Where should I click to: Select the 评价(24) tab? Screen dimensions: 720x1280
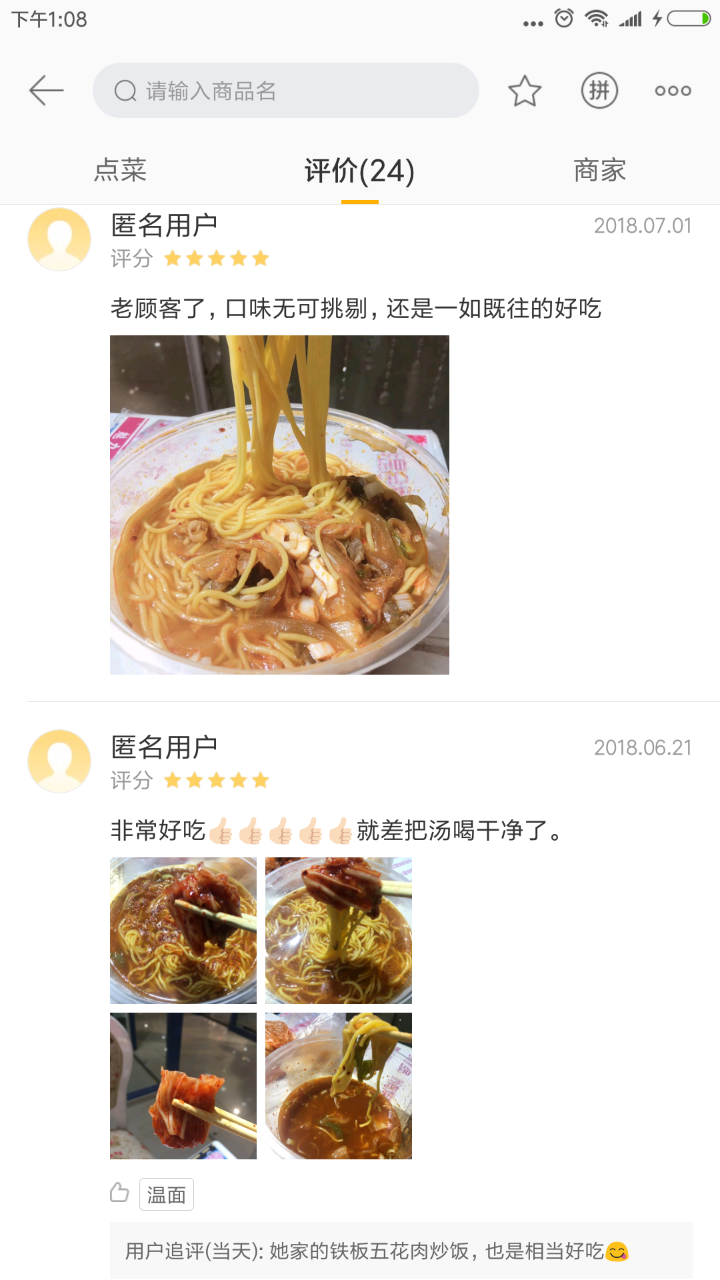[359, 172]
